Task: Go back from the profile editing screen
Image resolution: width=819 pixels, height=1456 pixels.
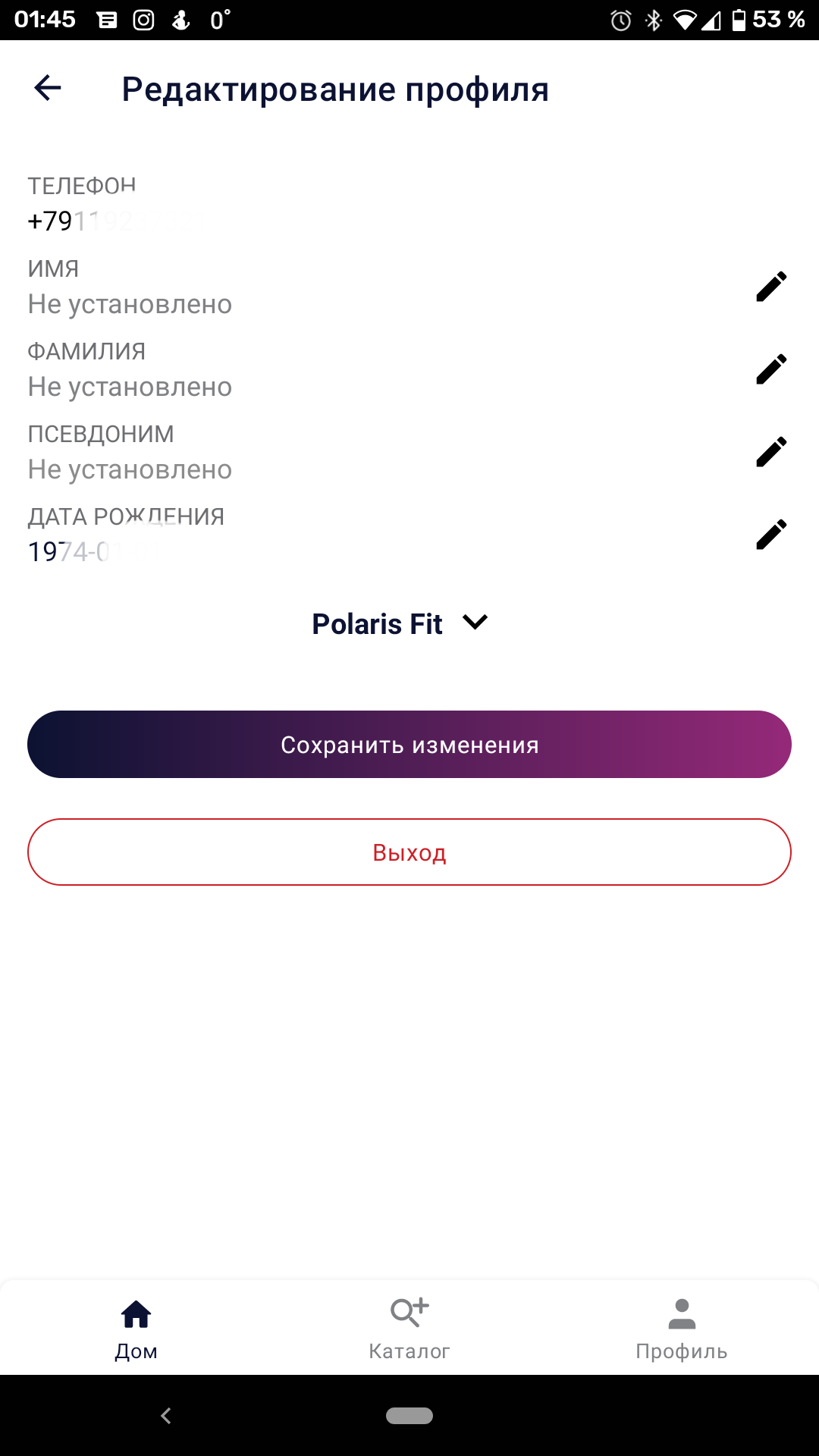Action: click(x=48, y=88)
